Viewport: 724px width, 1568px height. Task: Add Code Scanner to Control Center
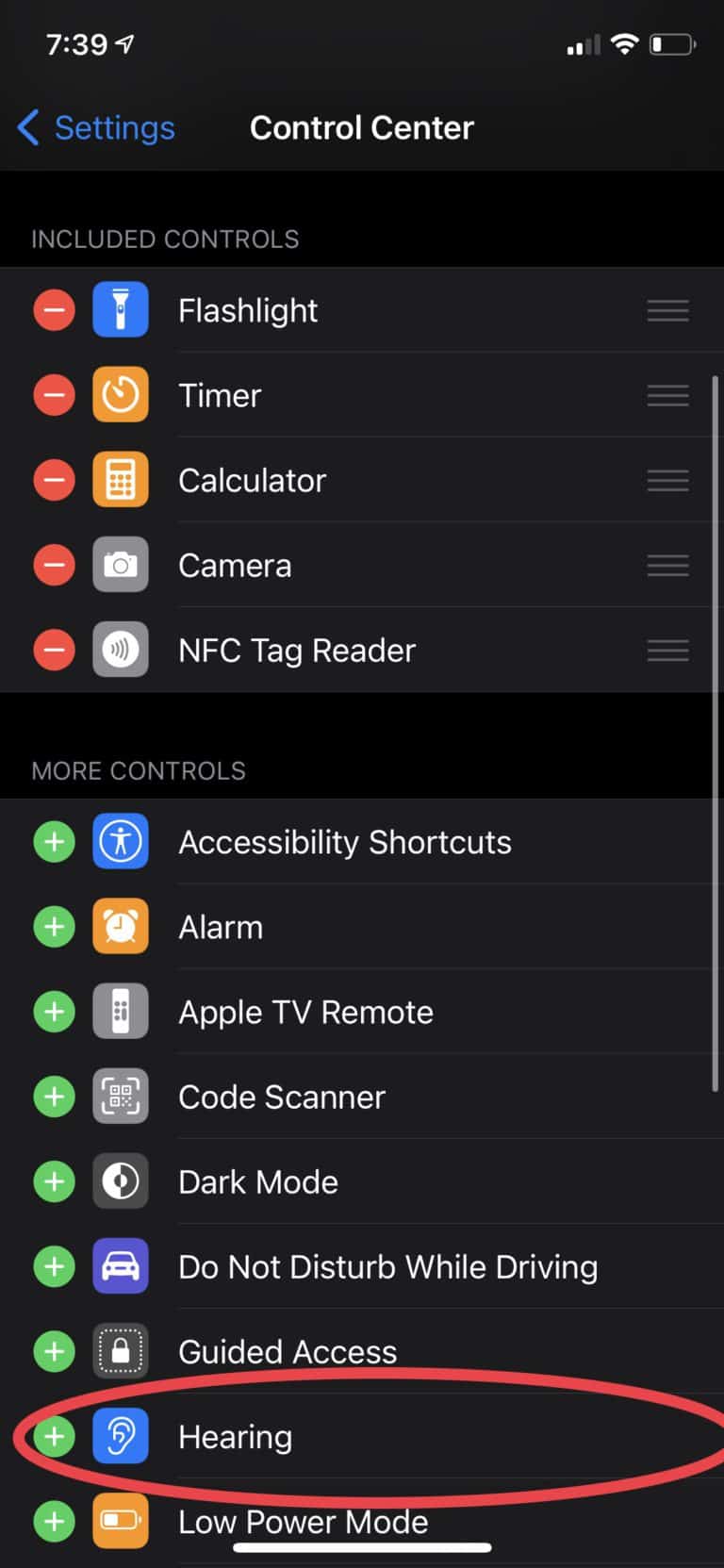(x=55, y=1097)
